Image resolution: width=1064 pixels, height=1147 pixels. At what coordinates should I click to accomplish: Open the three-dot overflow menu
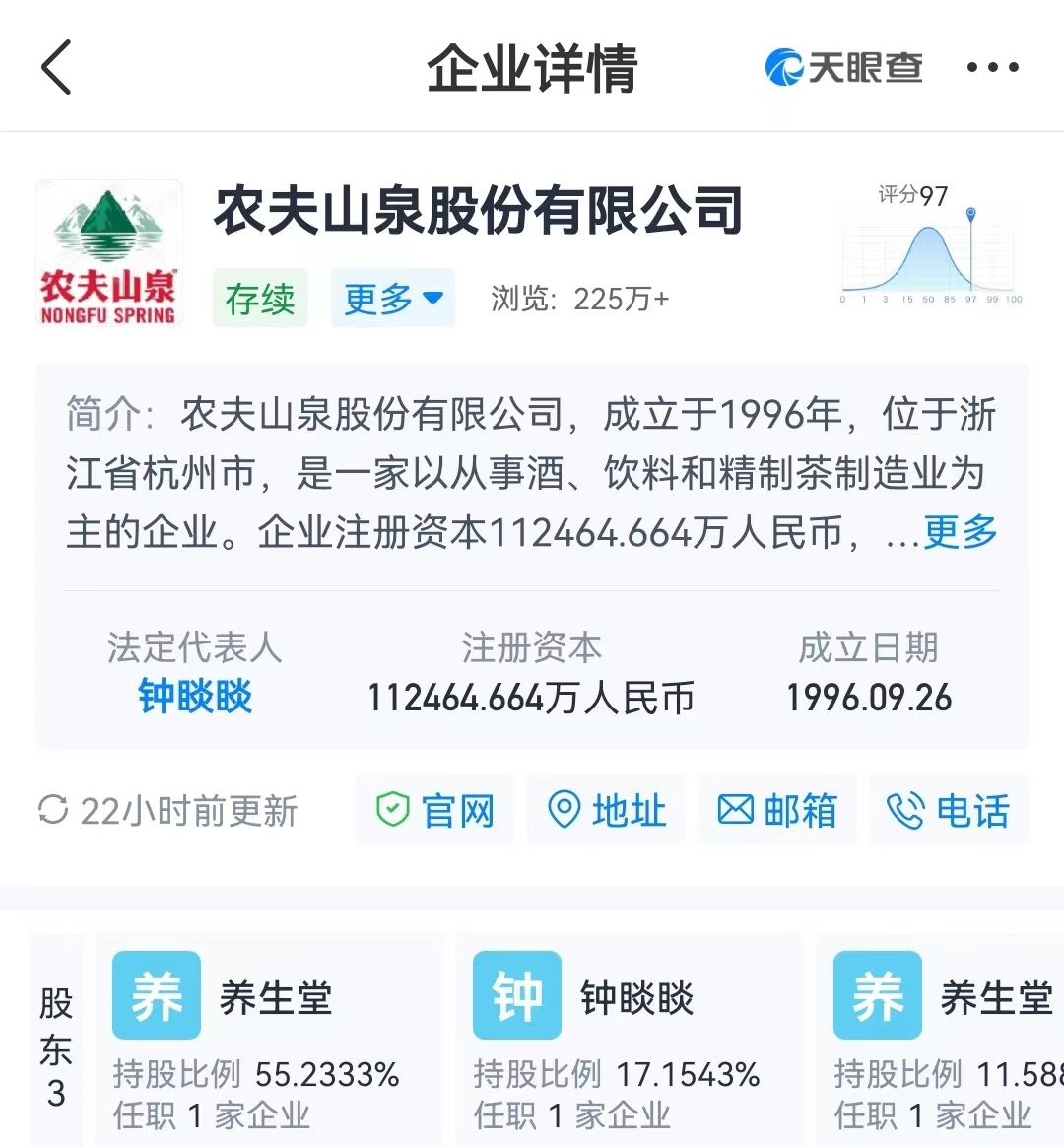coord(992,67)
